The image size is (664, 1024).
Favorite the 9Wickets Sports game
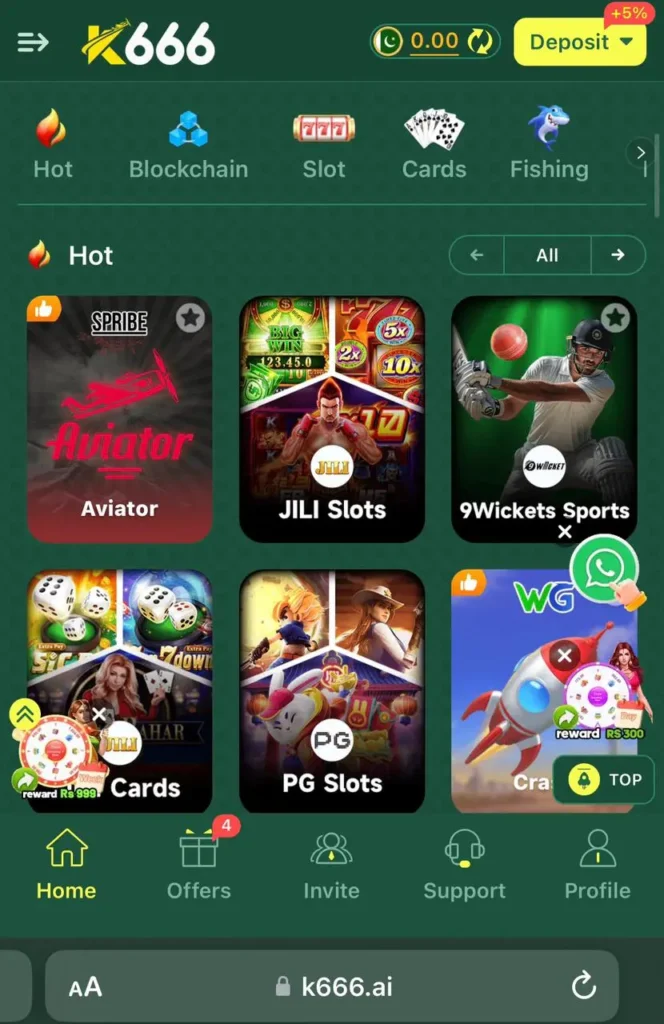(615, 318)
